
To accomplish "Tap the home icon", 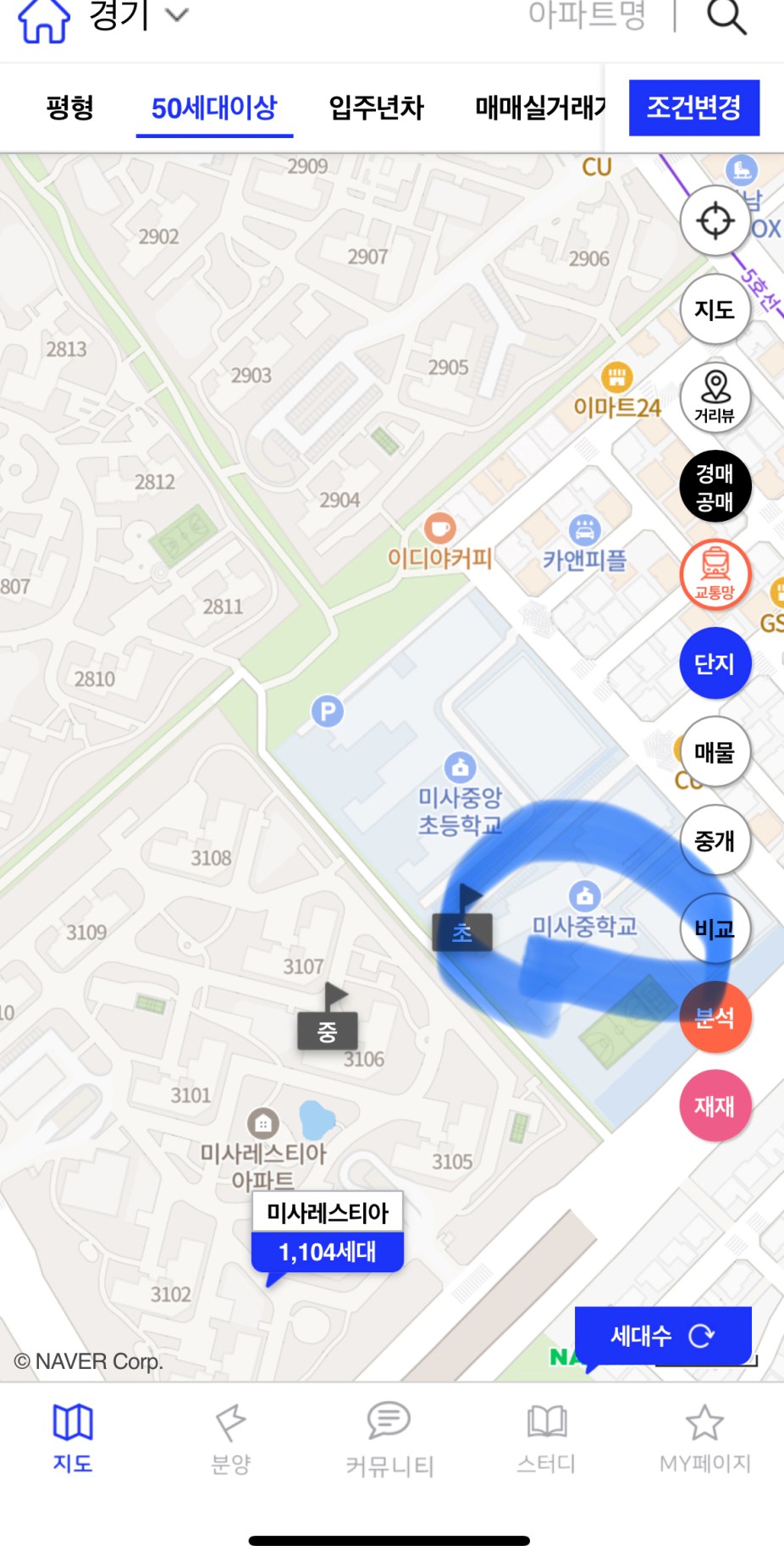I will tap(43, 19).
